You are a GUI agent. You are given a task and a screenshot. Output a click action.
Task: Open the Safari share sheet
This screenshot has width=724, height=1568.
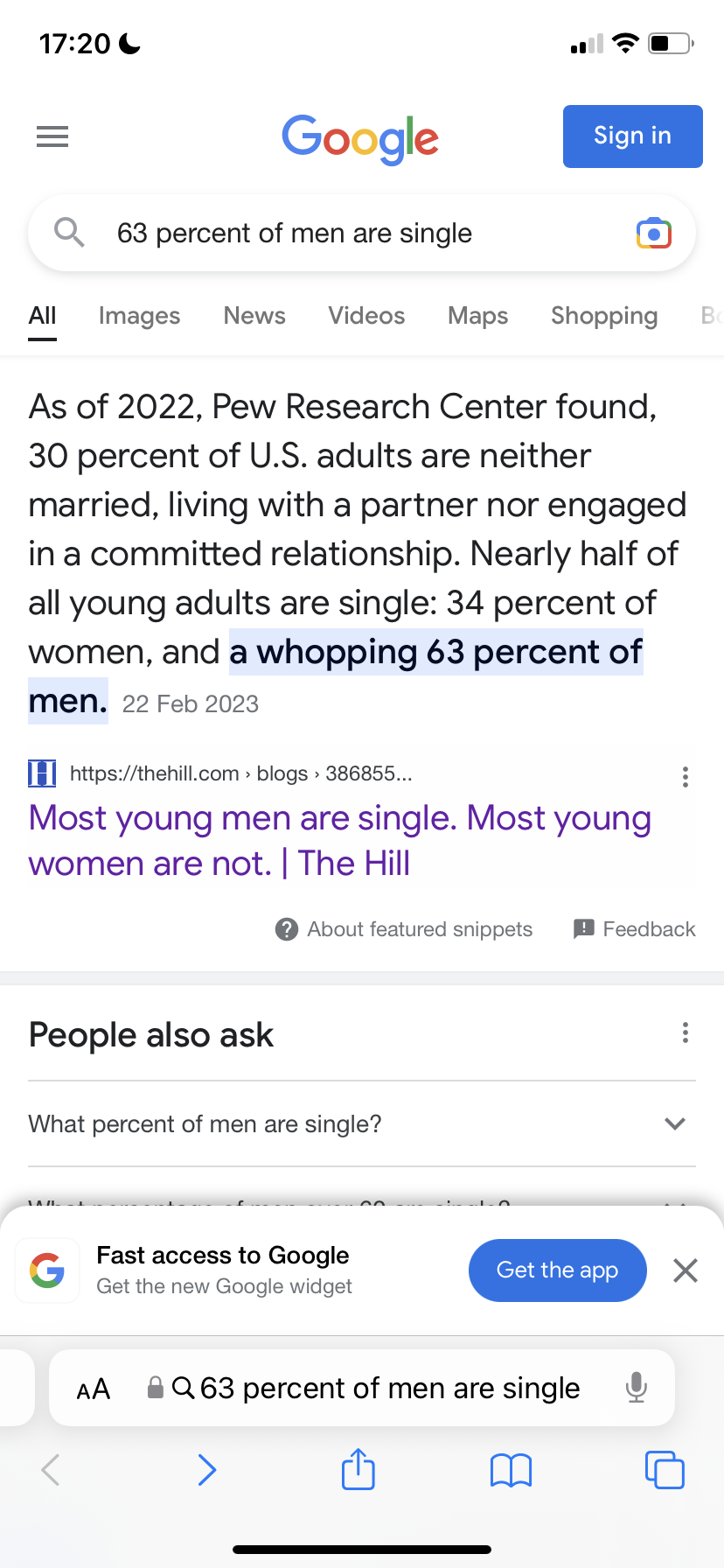click(x=359, y=1469)
